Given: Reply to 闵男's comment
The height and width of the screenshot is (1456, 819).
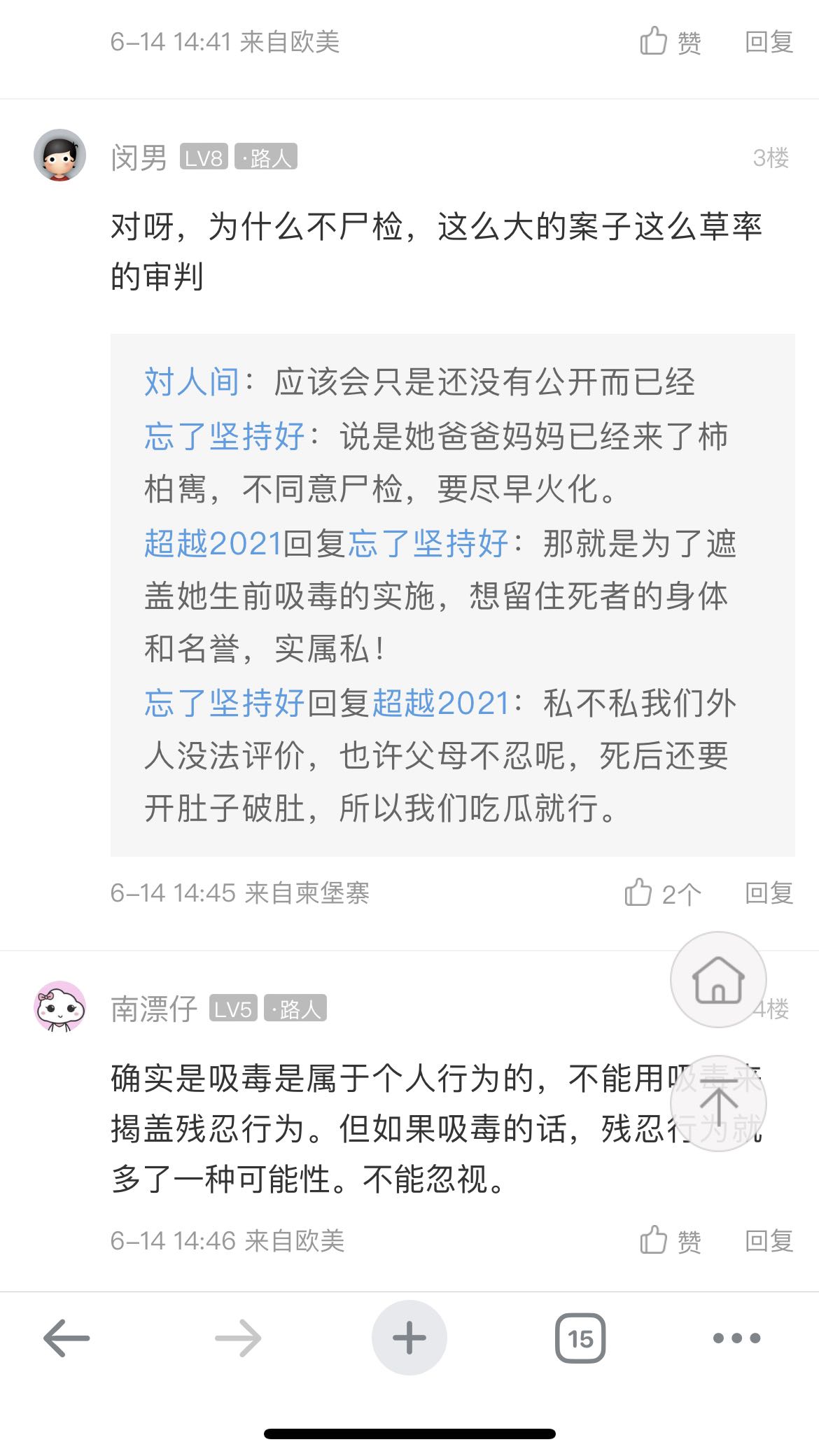Looking at the screenshot, I should (768, 893).
